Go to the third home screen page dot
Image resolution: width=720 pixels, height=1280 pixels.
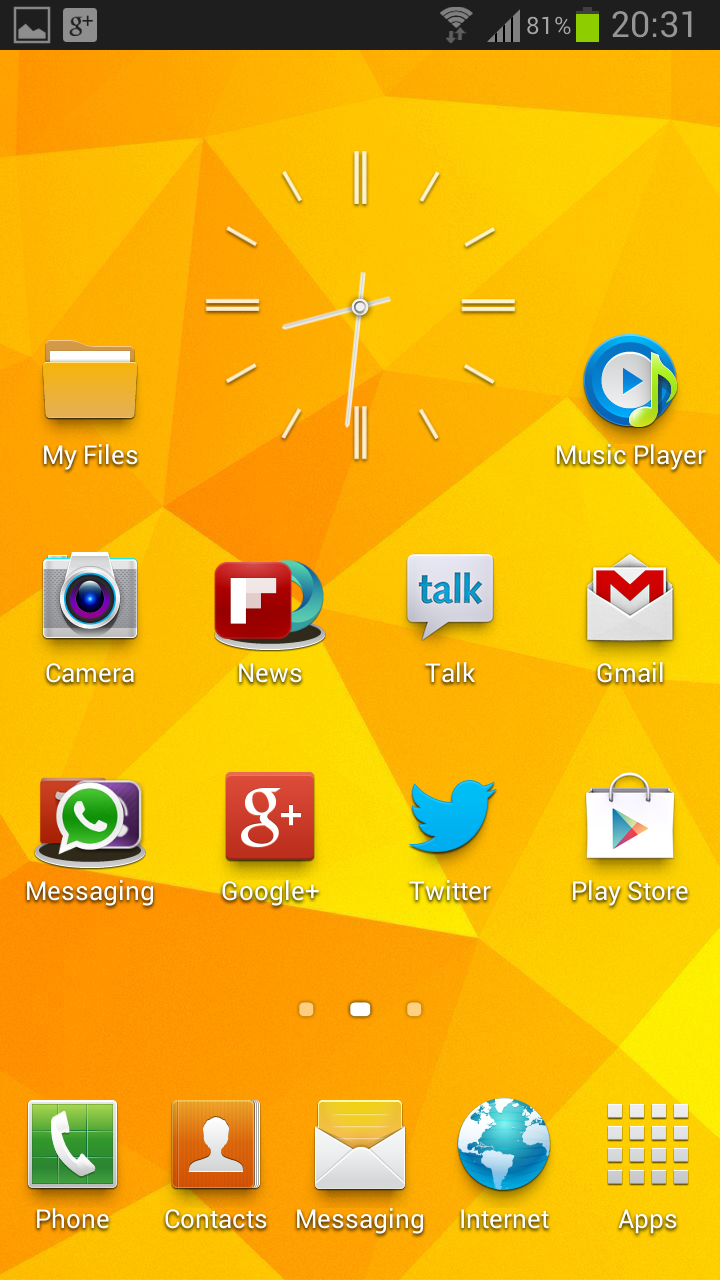(414, 1009)
